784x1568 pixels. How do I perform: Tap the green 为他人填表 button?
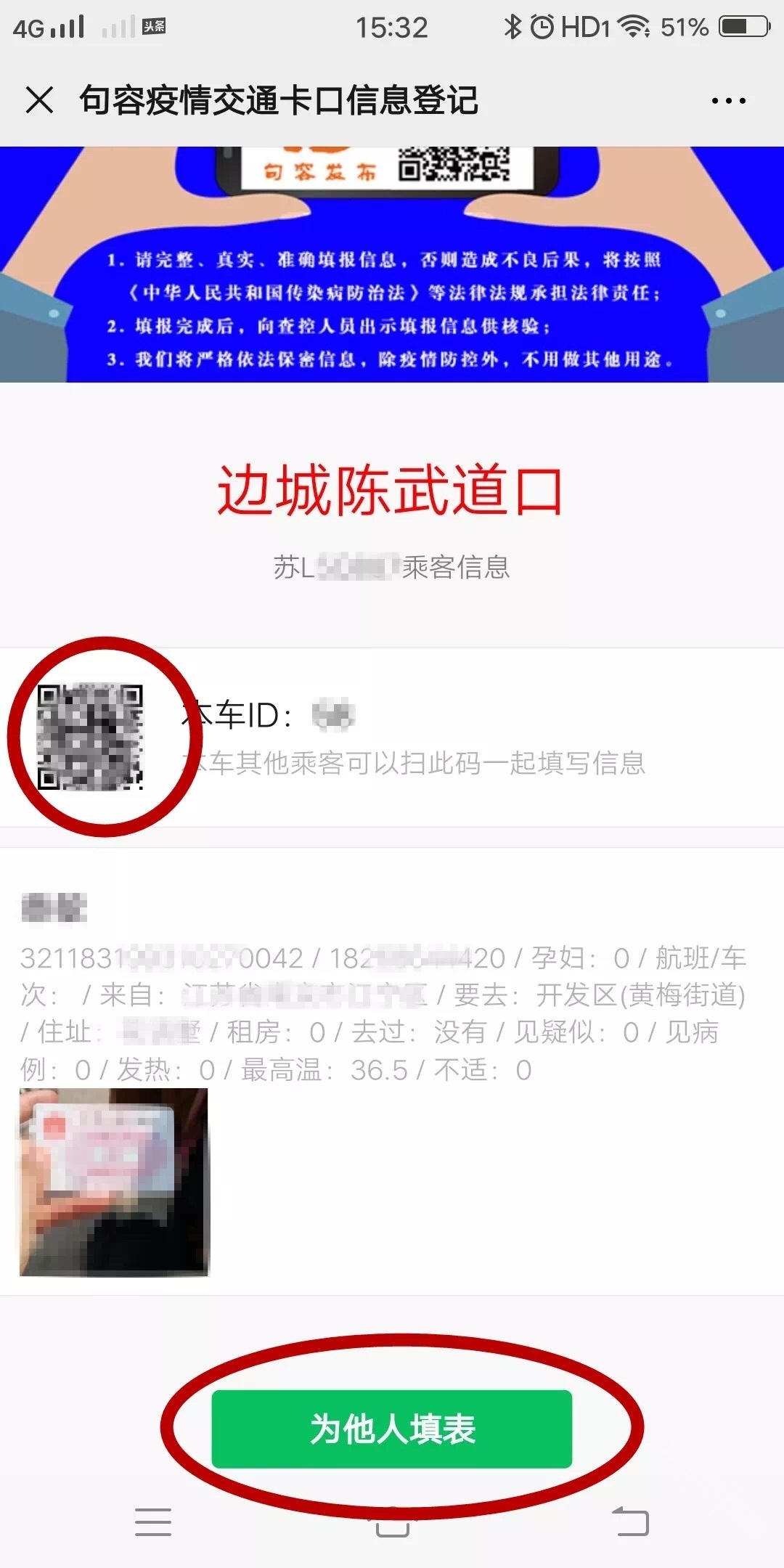coord(392,1429)
